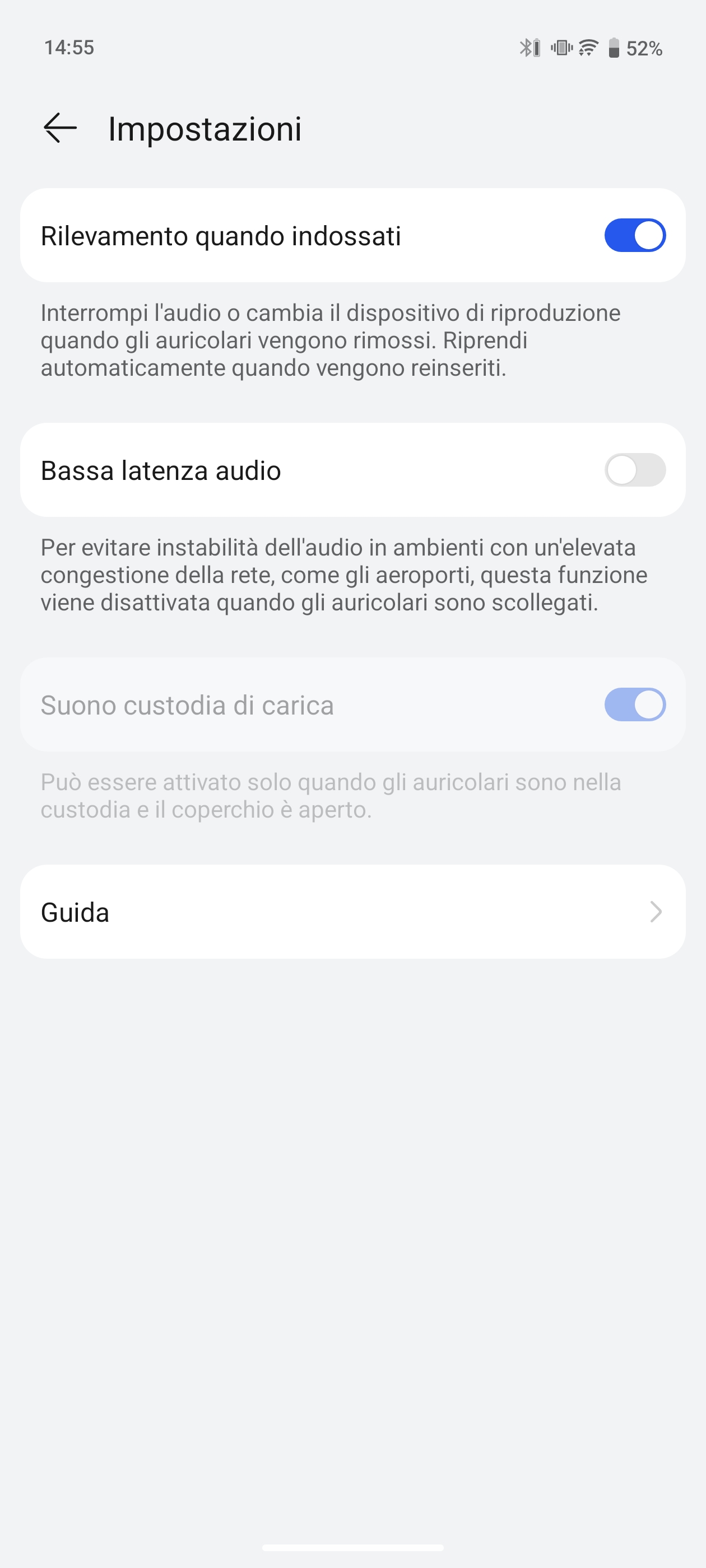Enable Bassa latenza audio
Viewport: 706px width, 1568px height.
coord(634,470)
